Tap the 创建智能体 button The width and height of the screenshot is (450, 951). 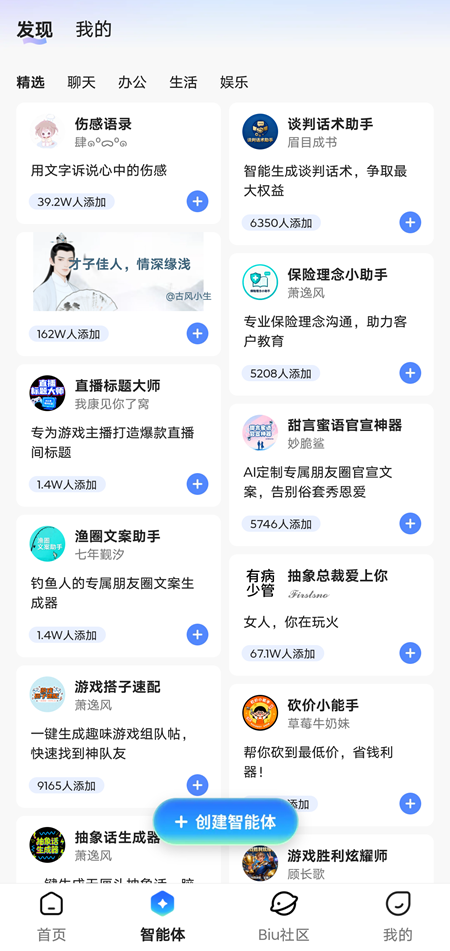point(226,822)
